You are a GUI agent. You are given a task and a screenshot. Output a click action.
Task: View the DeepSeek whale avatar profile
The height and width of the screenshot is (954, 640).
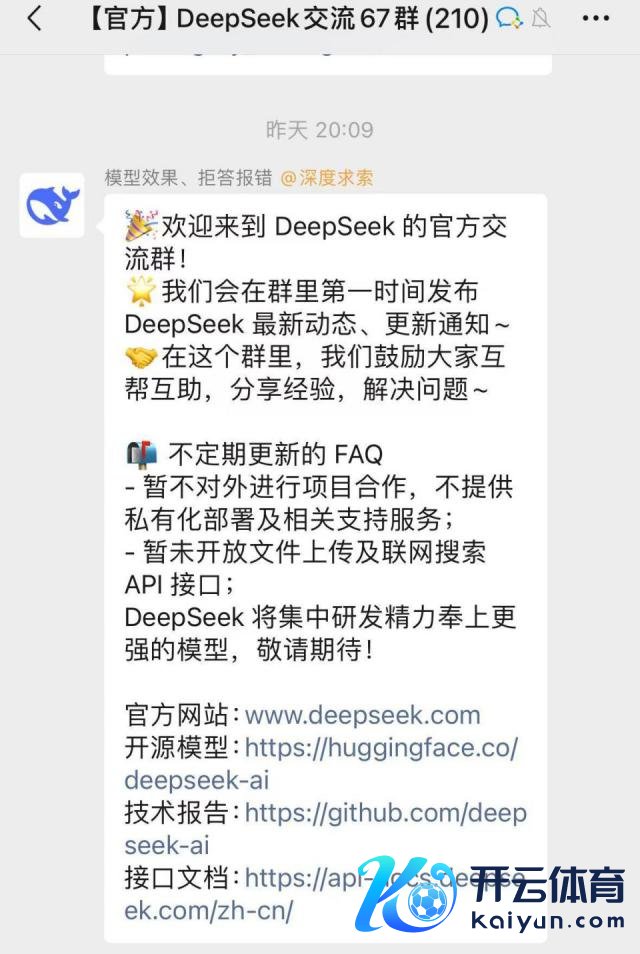[52, 205]
